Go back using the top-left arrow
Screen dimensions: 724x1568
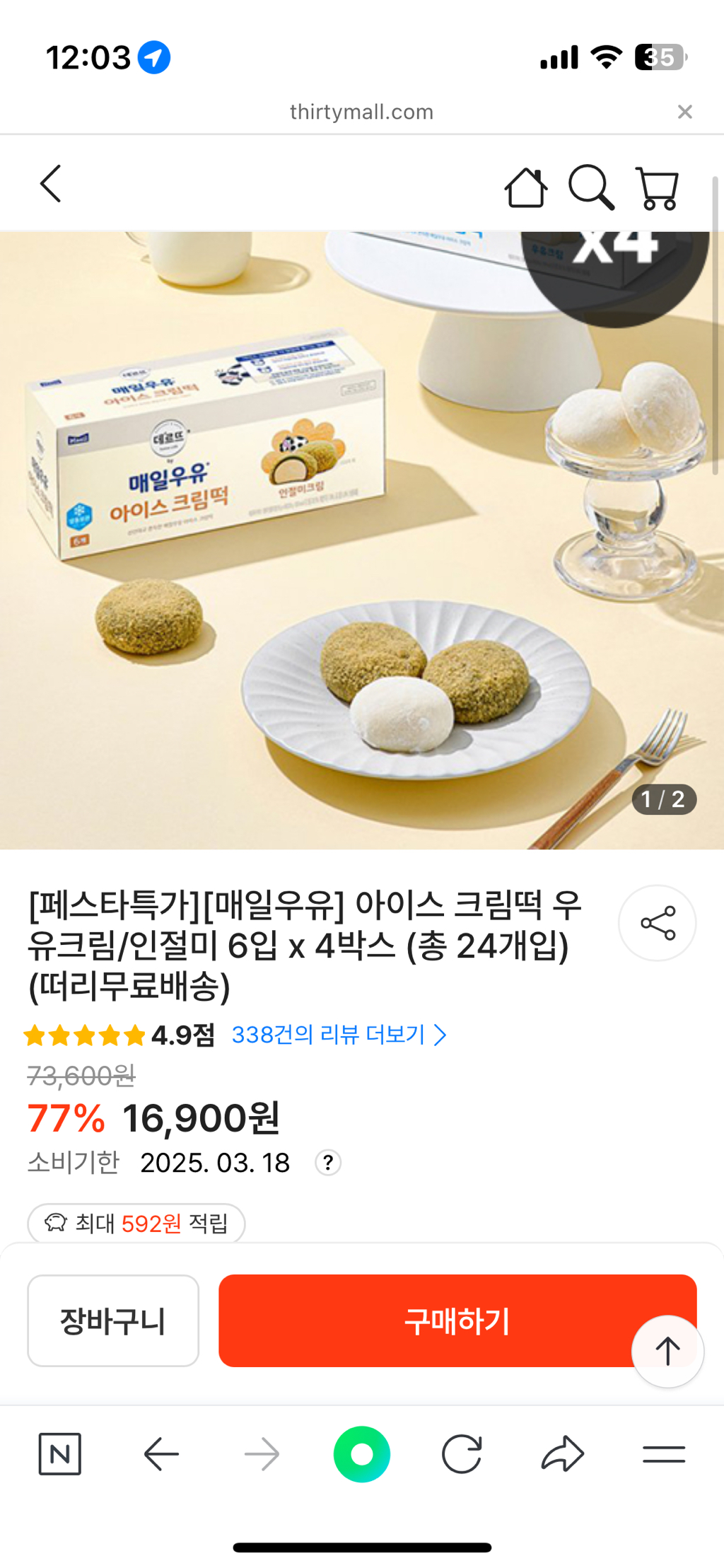click(51, 184)
